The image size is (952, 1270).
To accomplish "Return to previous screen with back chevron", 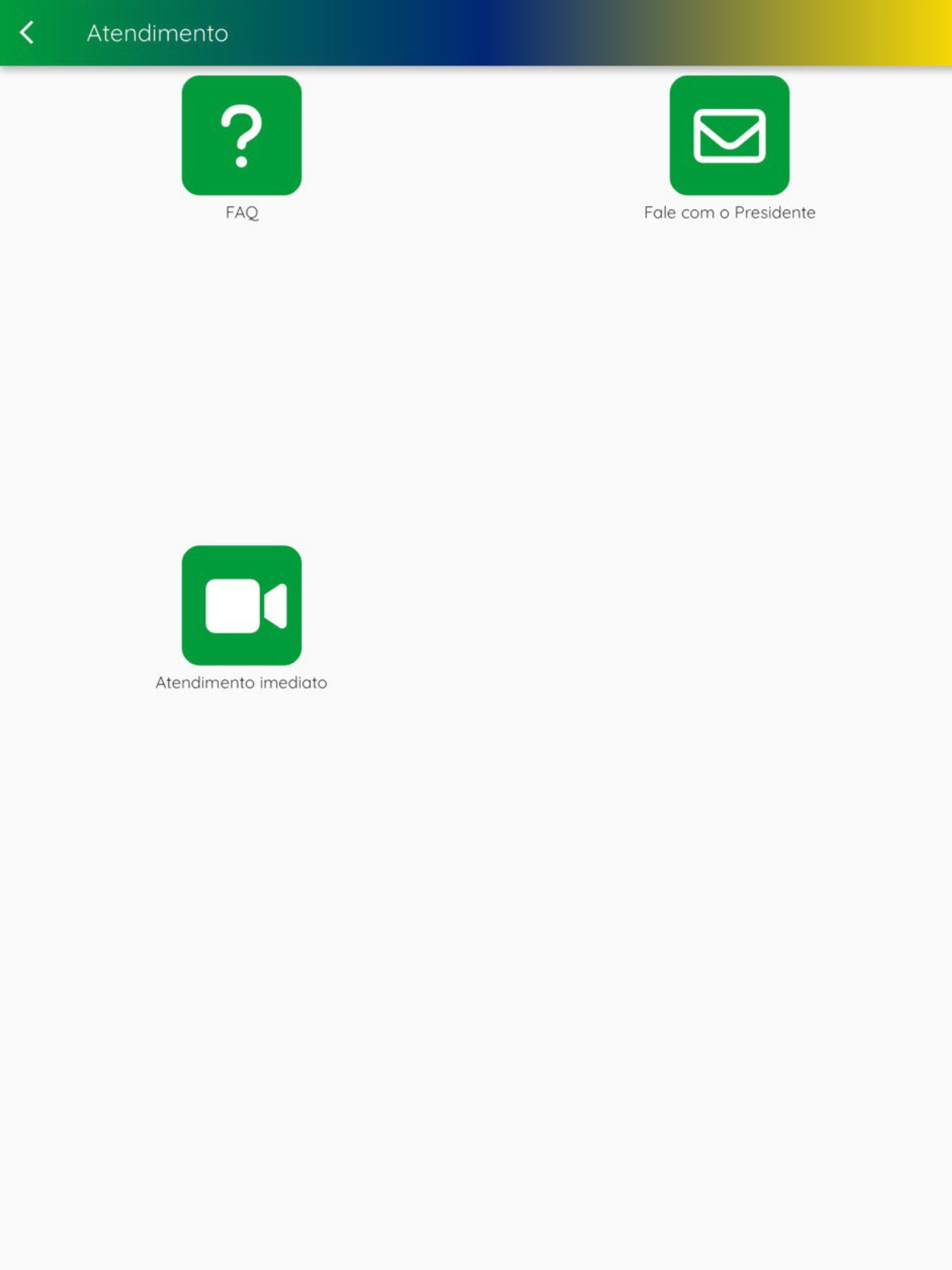I will tap(27, 33).
